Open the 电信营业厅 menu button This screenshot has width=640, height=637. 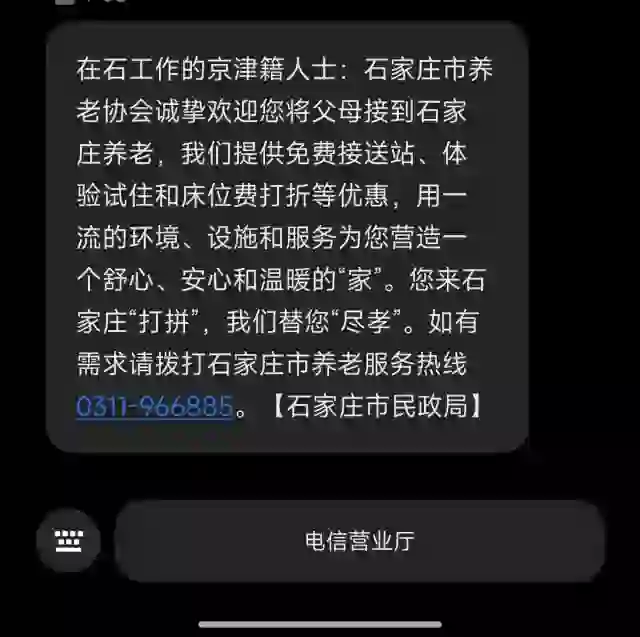(359, 541)
